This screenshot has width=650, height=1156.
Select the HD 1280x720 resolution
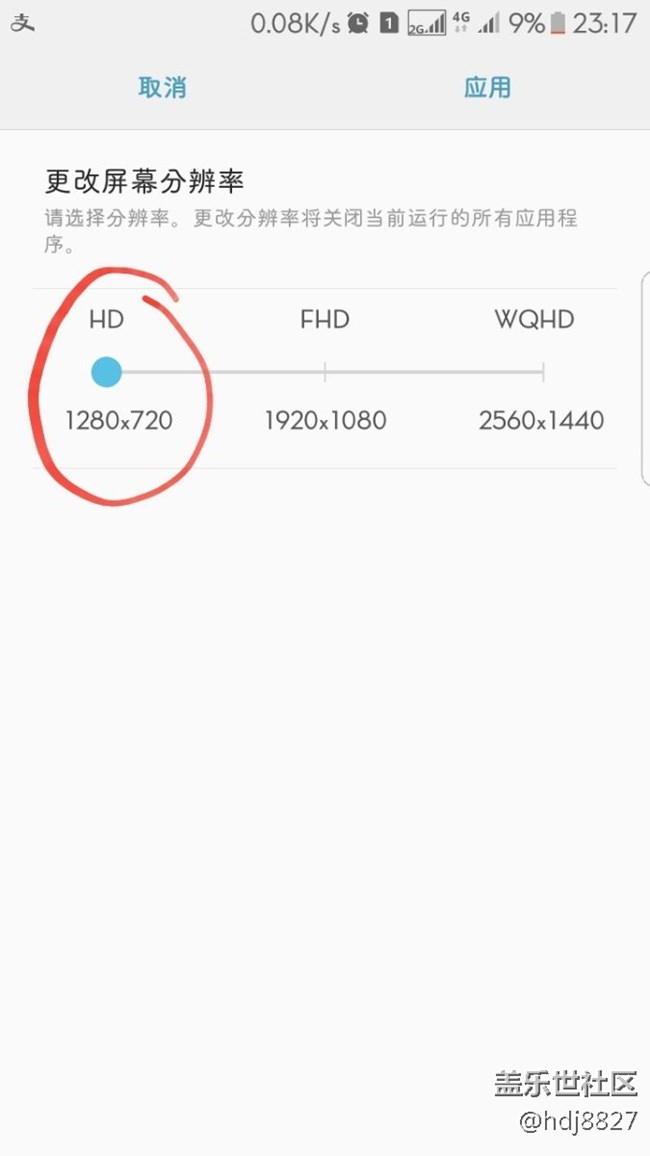(x=106, y=373)
